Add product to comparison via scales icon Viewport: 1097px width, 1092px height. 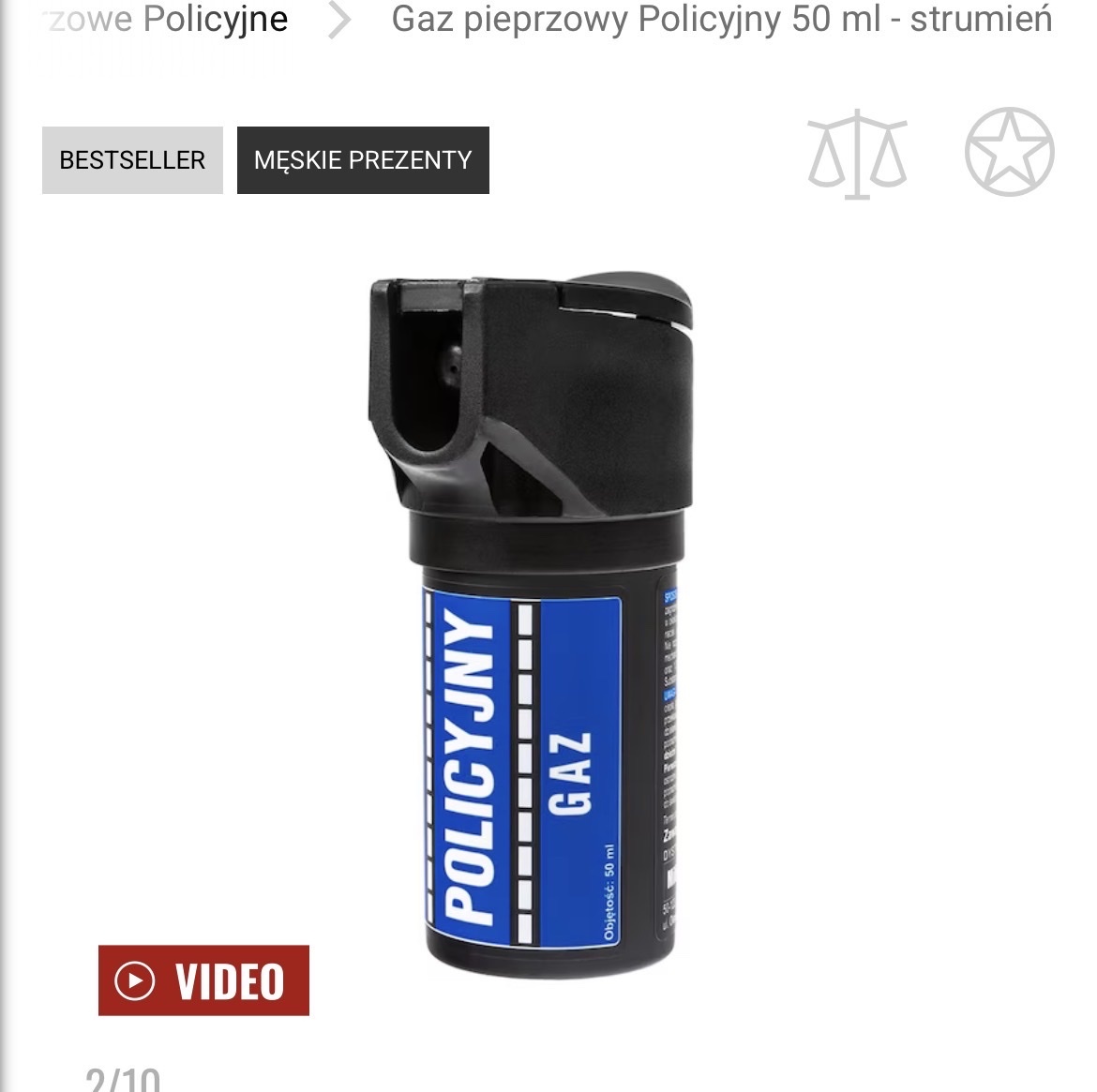click(857, 154)
